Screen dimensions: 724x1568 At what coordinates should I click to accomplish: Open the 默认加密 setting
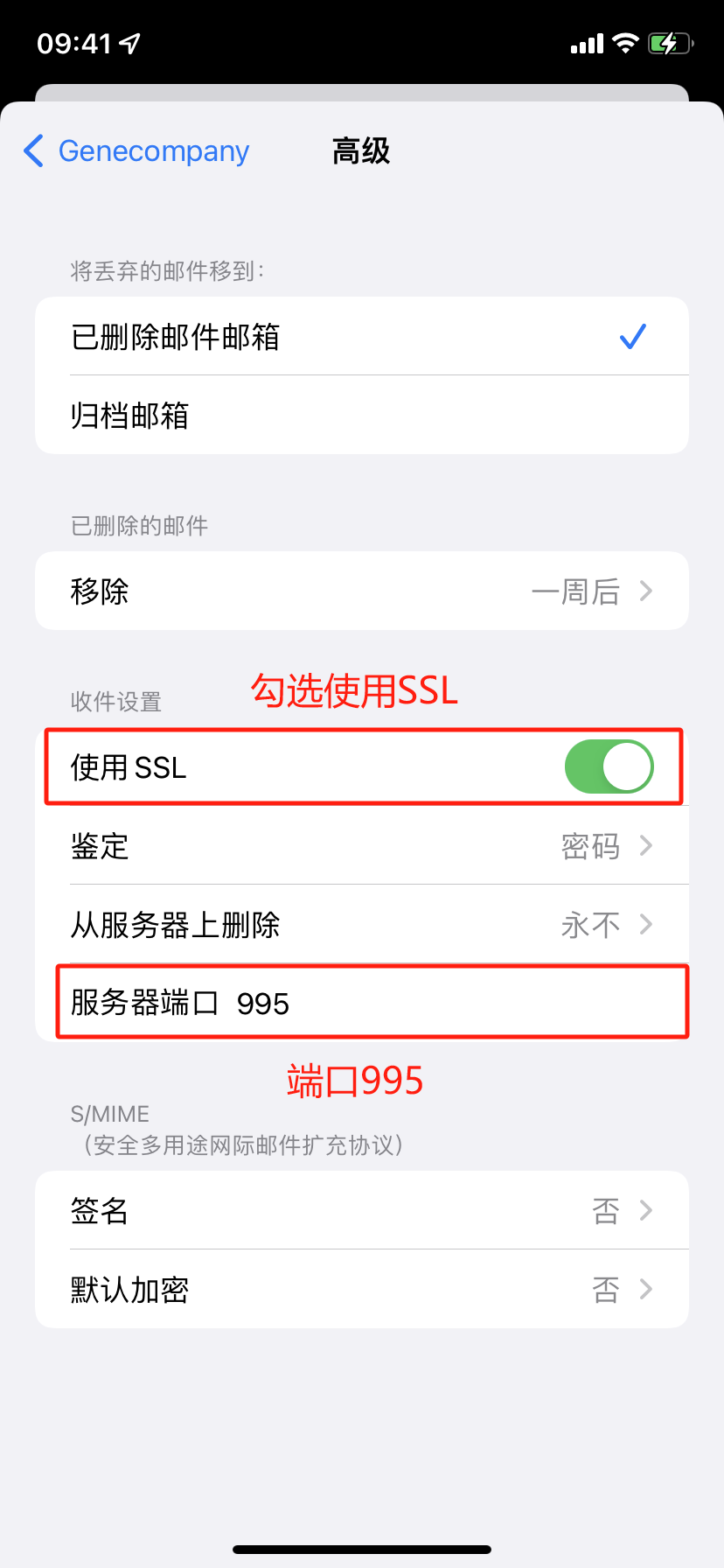[x=361, y=1290]
